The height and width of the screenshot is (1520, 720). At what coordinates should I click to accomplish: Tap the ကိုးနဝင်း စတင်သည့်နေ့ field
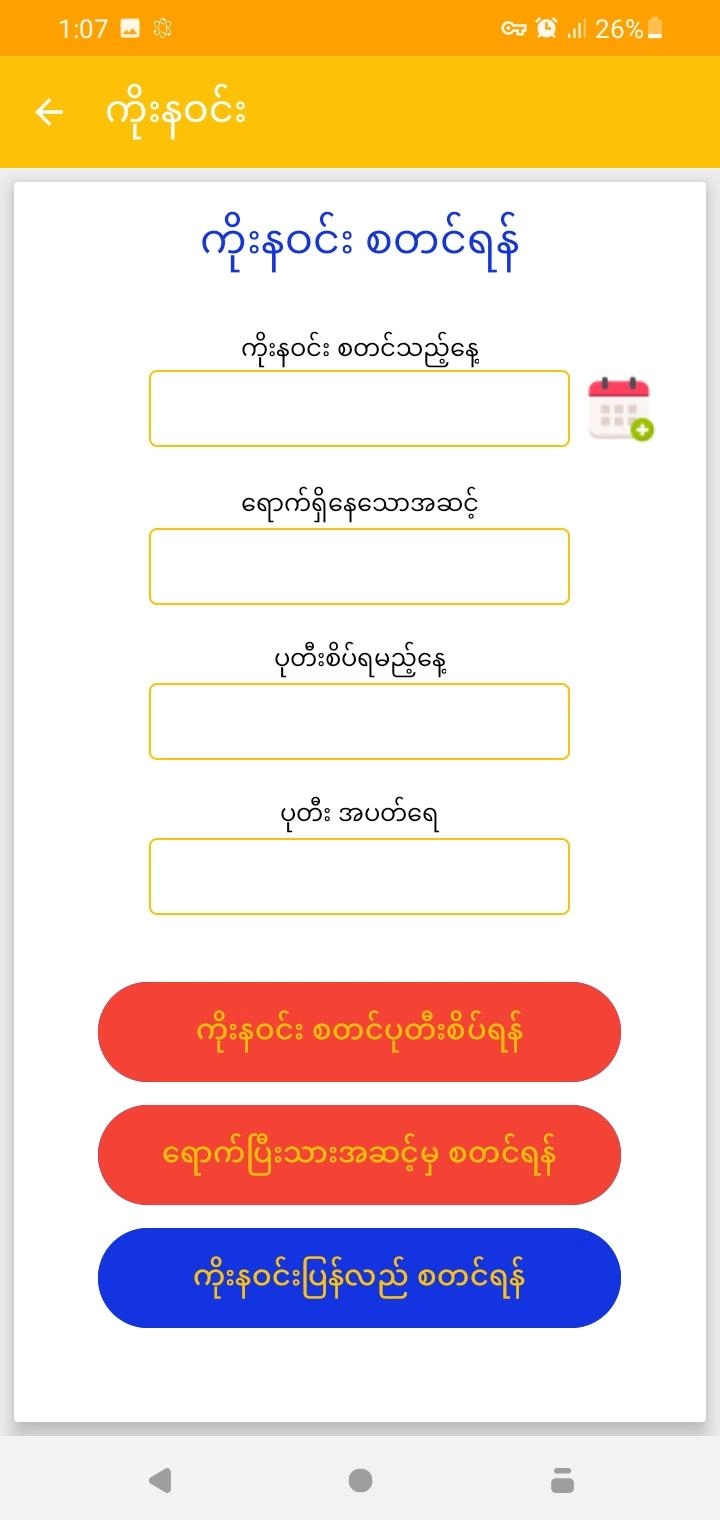click(359, 408)
